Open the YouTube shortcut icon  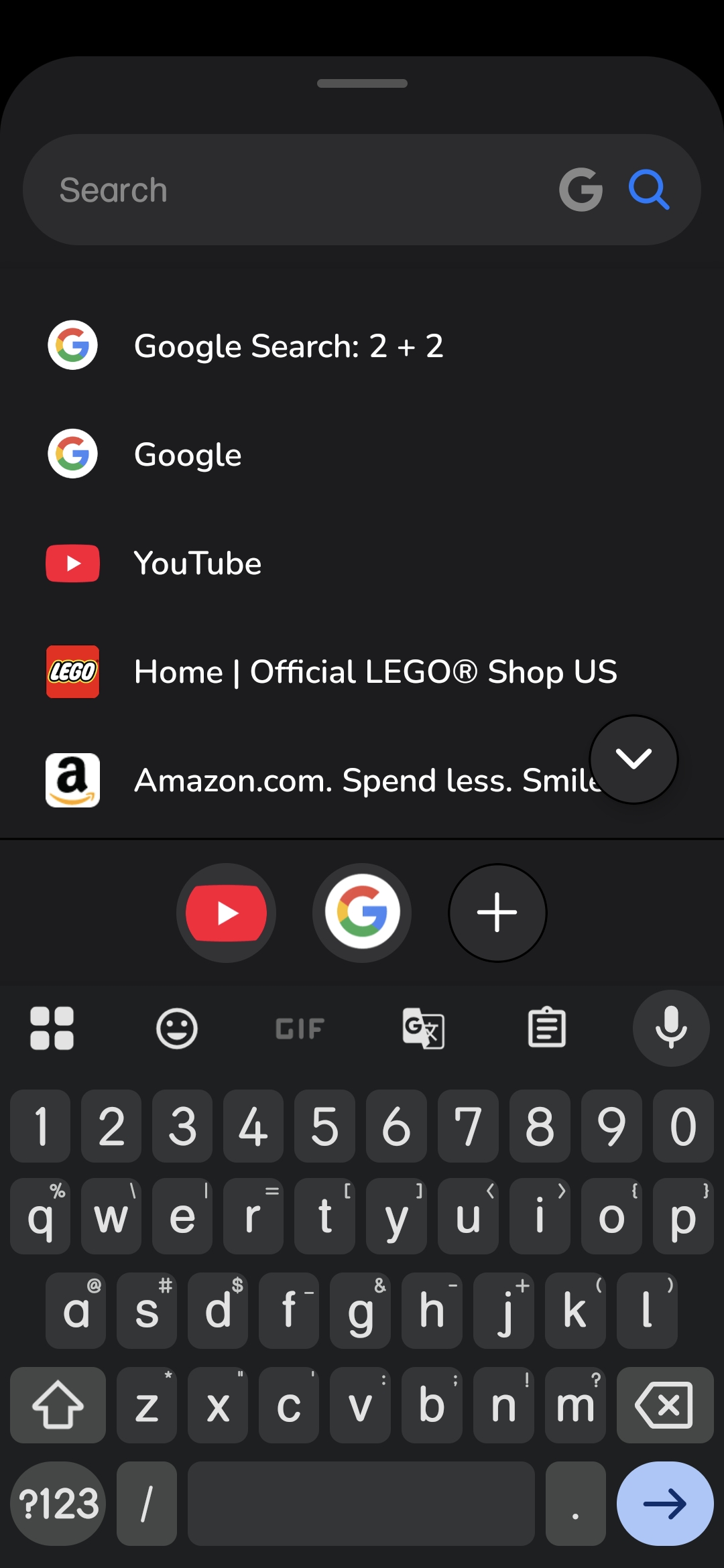point(226,913)
